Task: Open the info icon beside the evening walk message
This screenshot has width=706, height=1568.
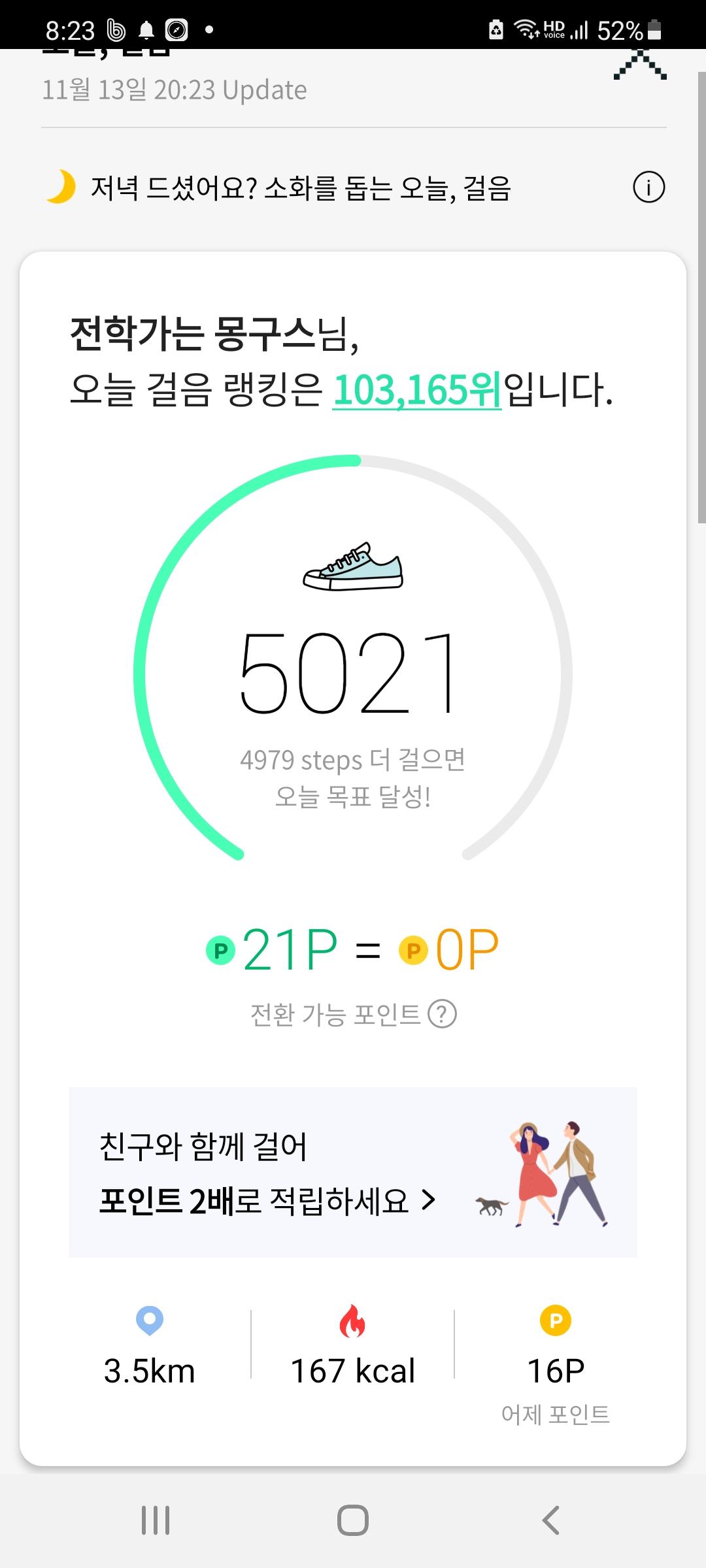Action: coord(648,188)
